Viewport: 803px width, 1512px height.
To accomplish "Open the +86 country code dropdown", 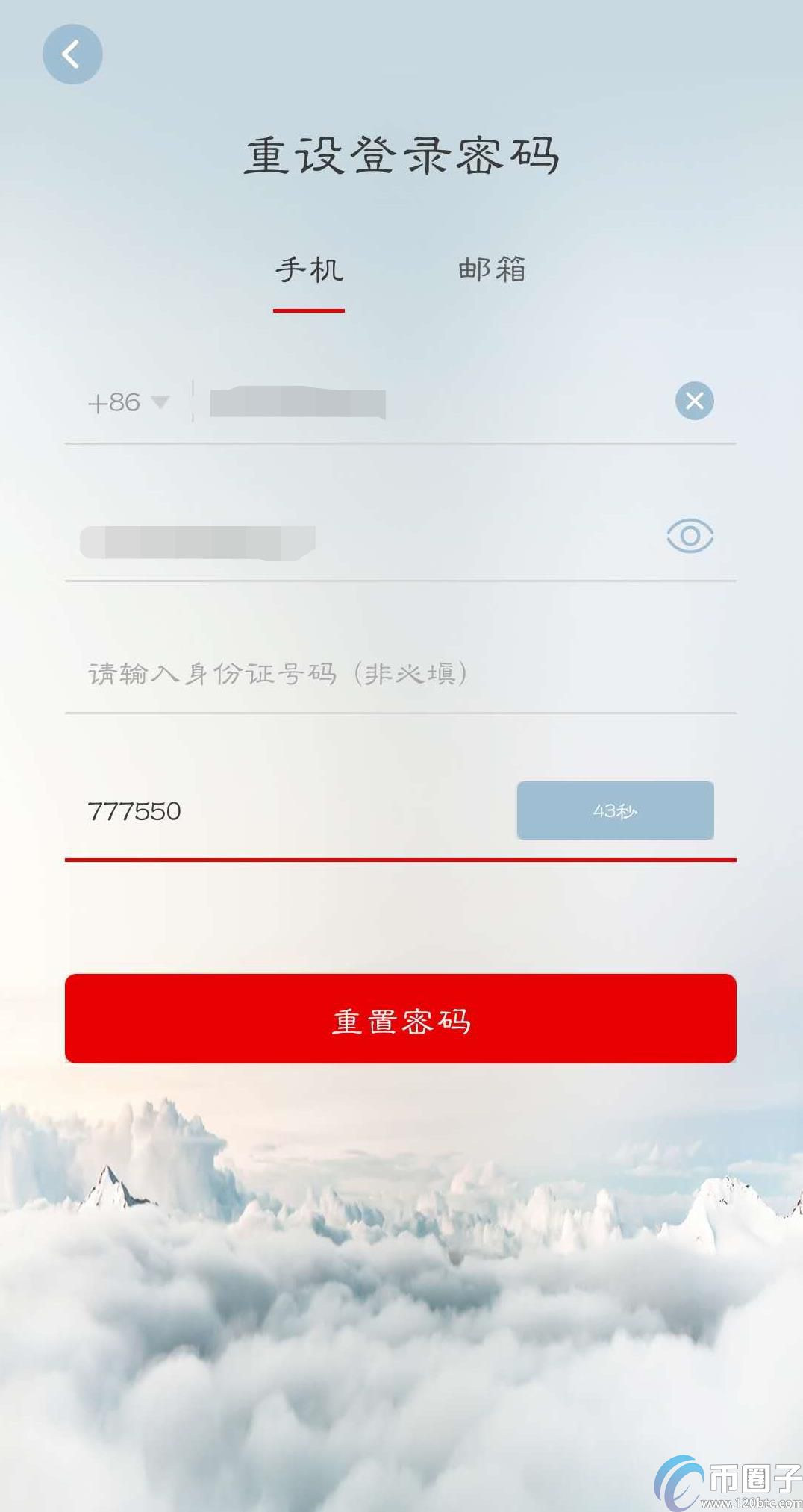I will [128, 402].
